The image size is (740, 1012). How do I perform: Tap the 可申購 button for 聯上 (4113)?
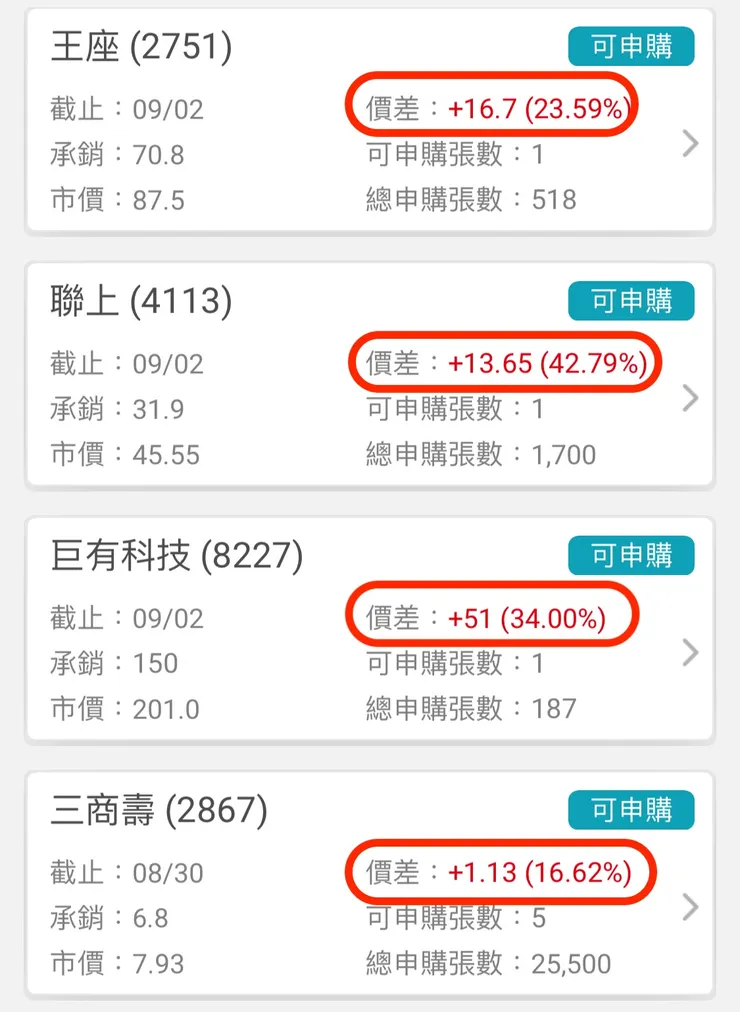coord(629,301)
